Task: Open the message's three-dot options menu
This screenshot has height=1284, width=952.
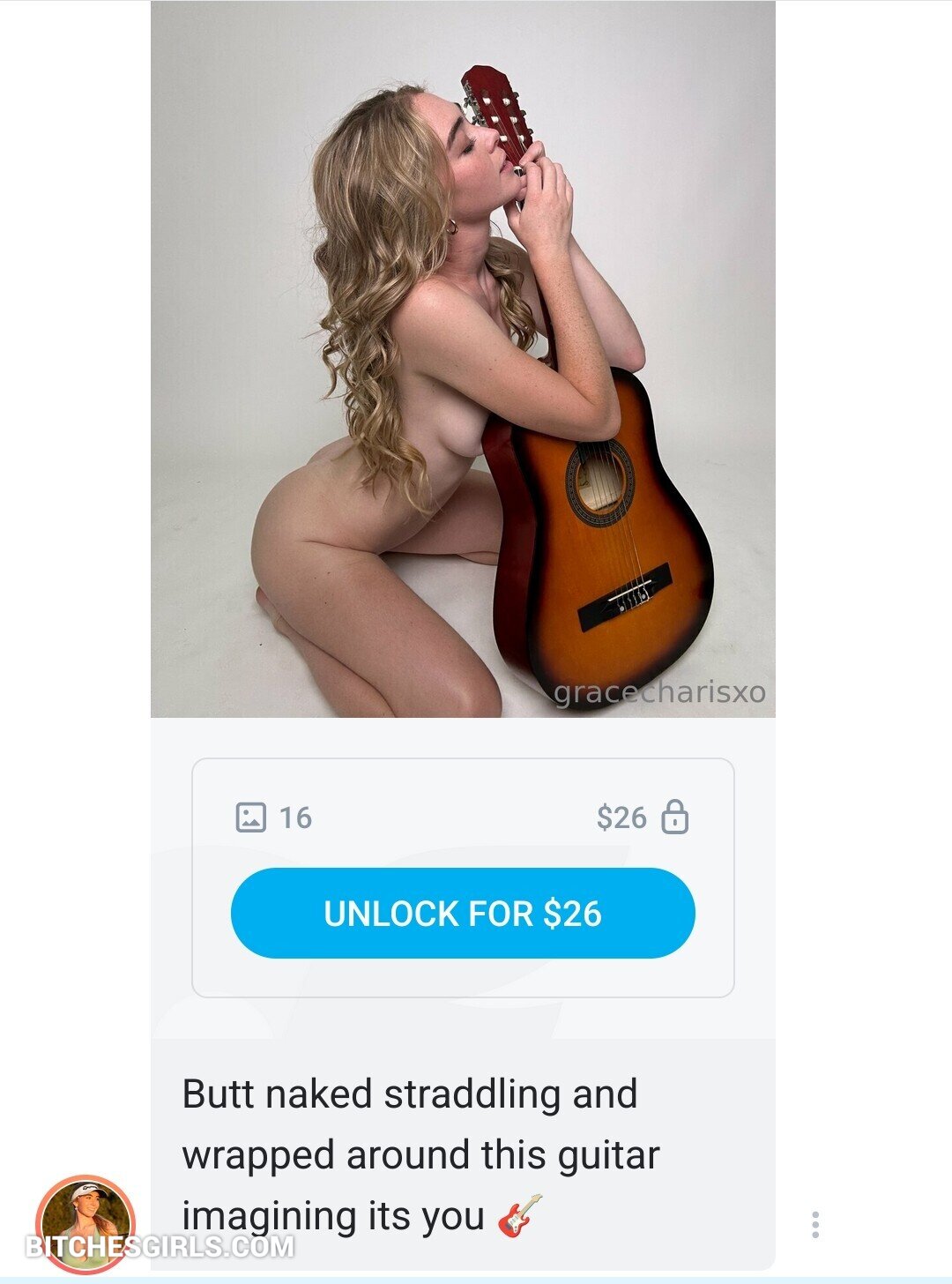Action: click(x=815, y=1224)
